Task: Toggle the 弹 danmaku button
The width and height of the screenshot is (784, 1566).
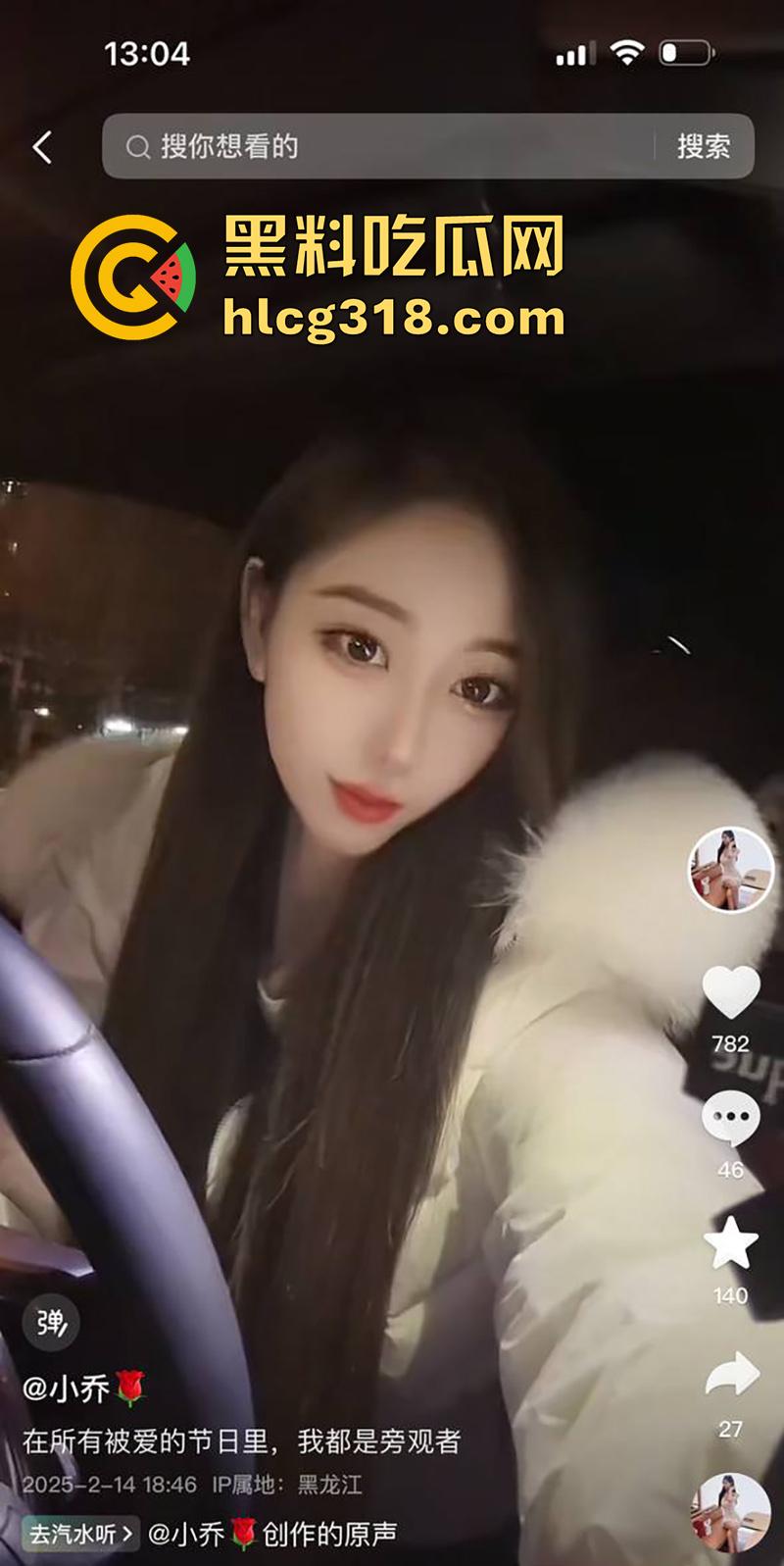Action: click(51, 1323)
